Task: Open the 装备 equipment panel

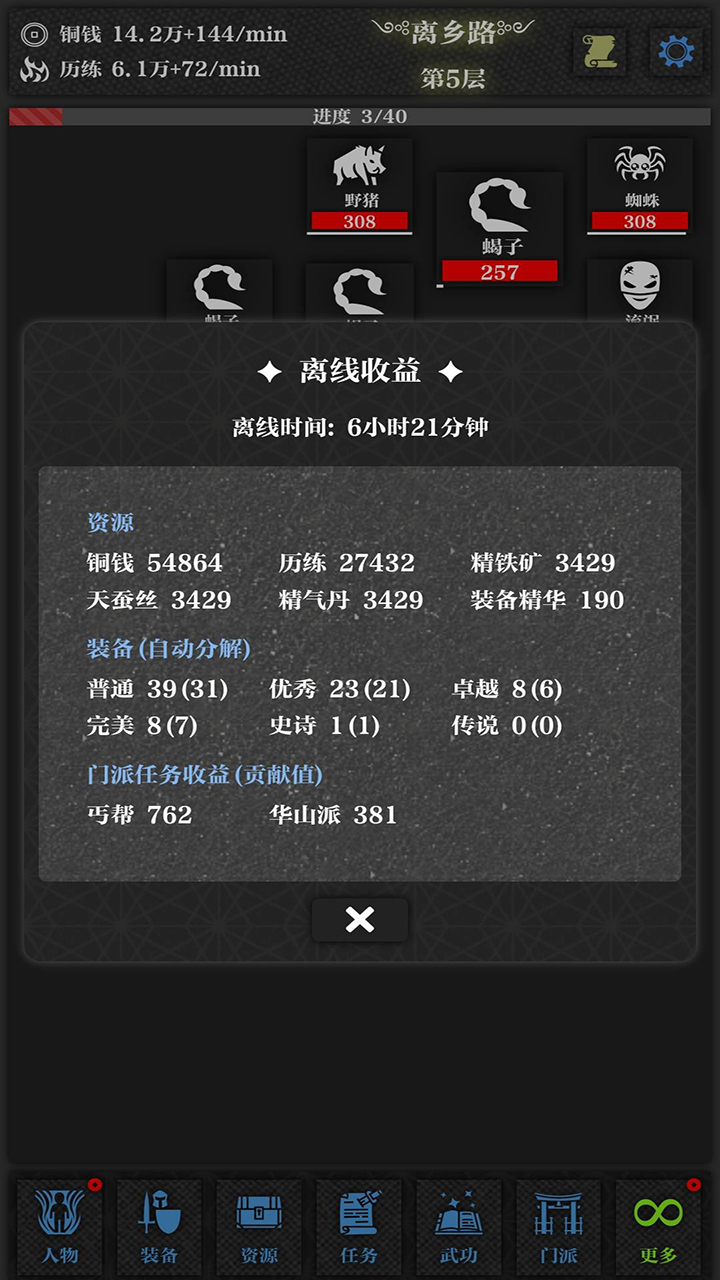Action: pyautogui.click(x=157, y=1225)
